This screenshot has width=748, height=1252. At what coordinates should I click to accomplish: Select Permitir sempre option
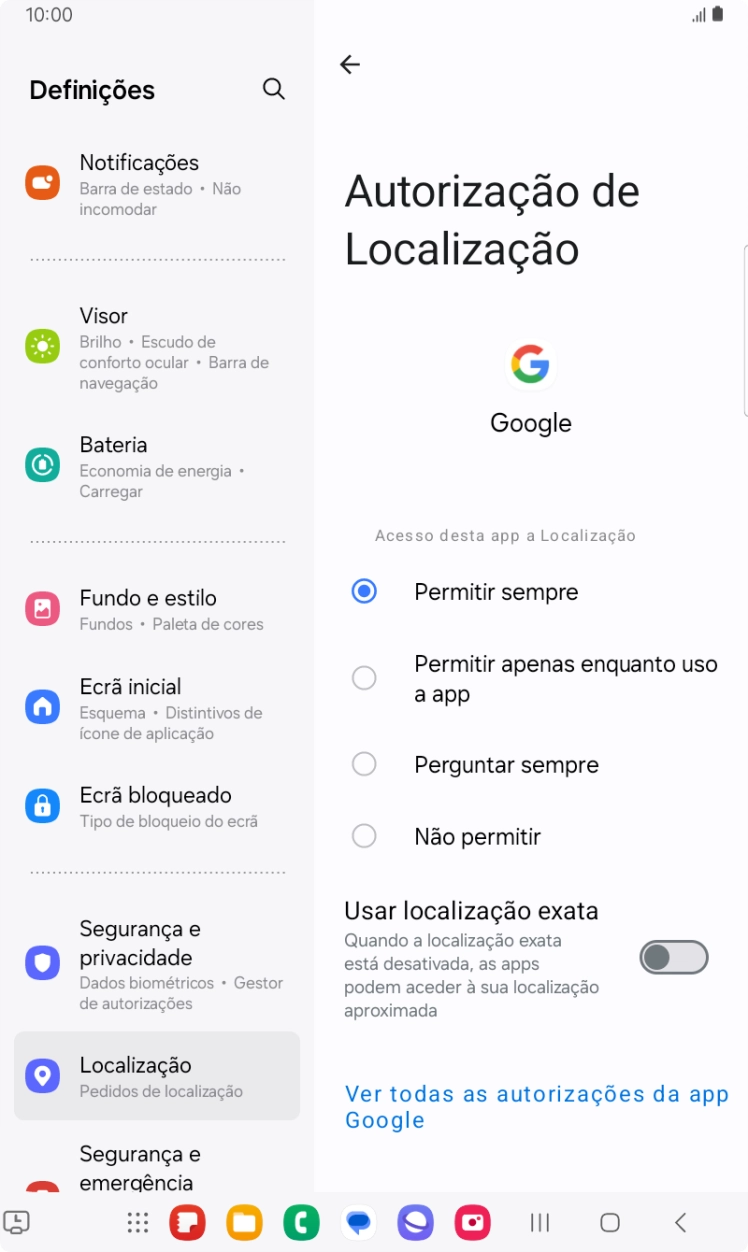click(x=364, y=592)
